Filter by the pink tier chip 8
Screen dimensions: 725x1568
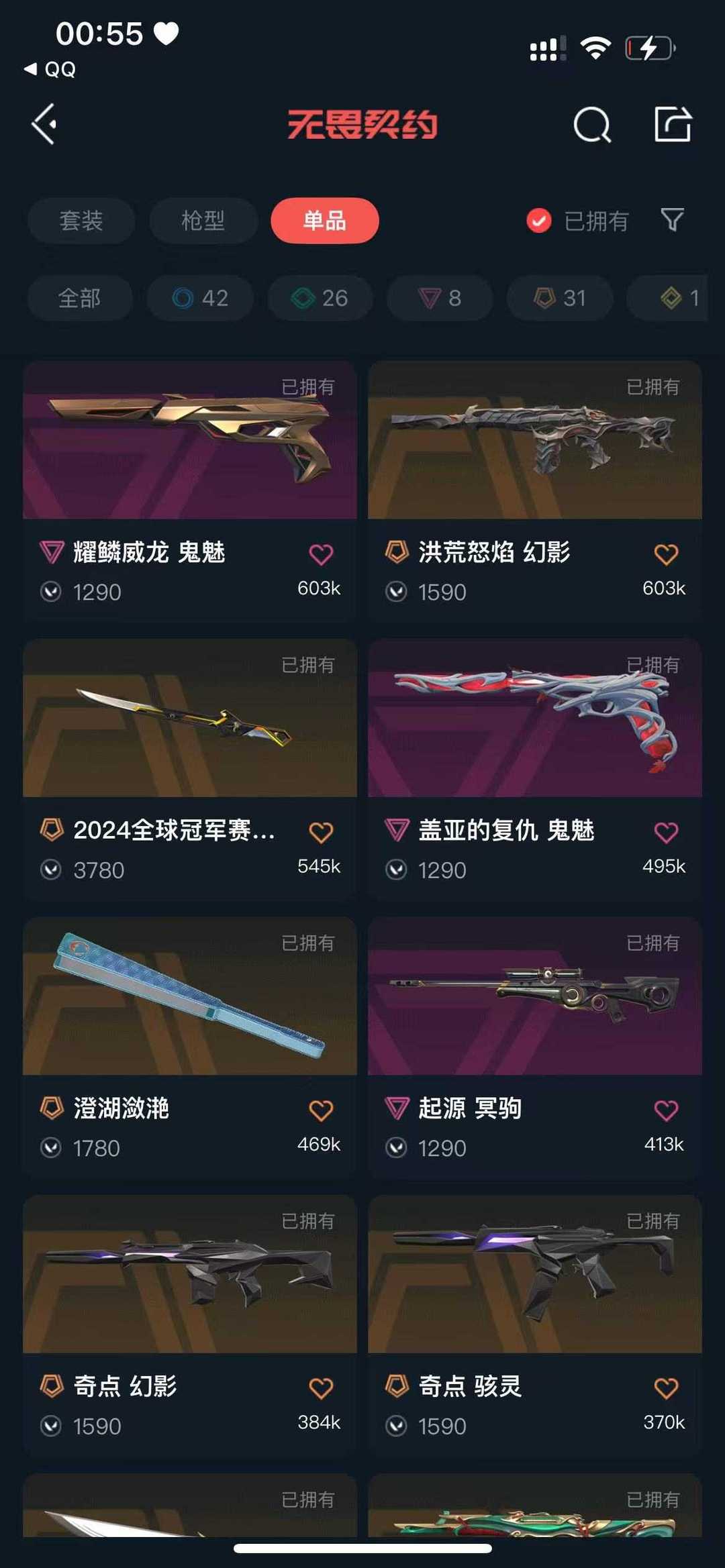click(440, 298)
